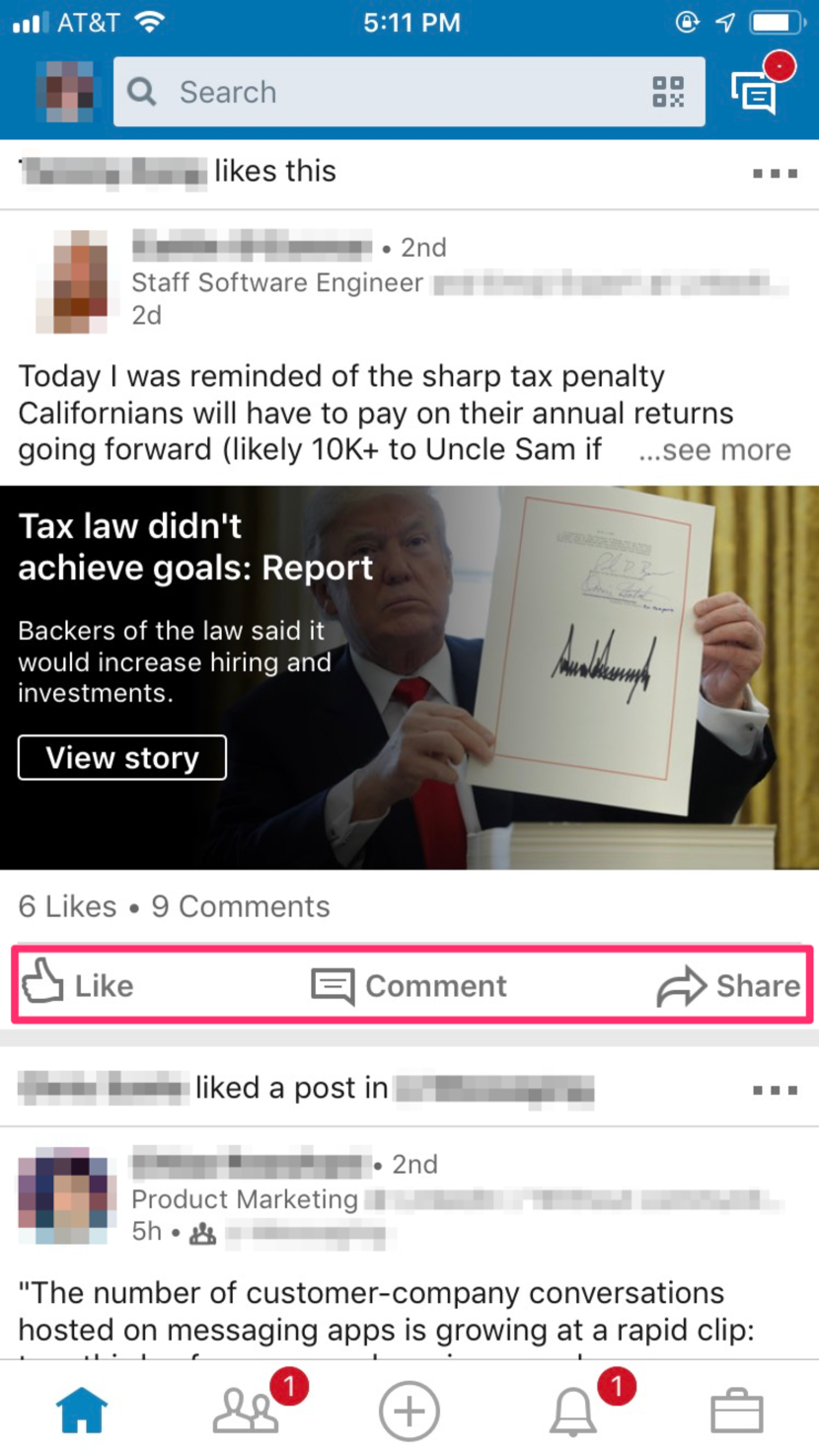Image resolution: width=819 pixels, height=1456 pixels.
Task: Comment on the tax penalty post
Action: tap(409, 985)
